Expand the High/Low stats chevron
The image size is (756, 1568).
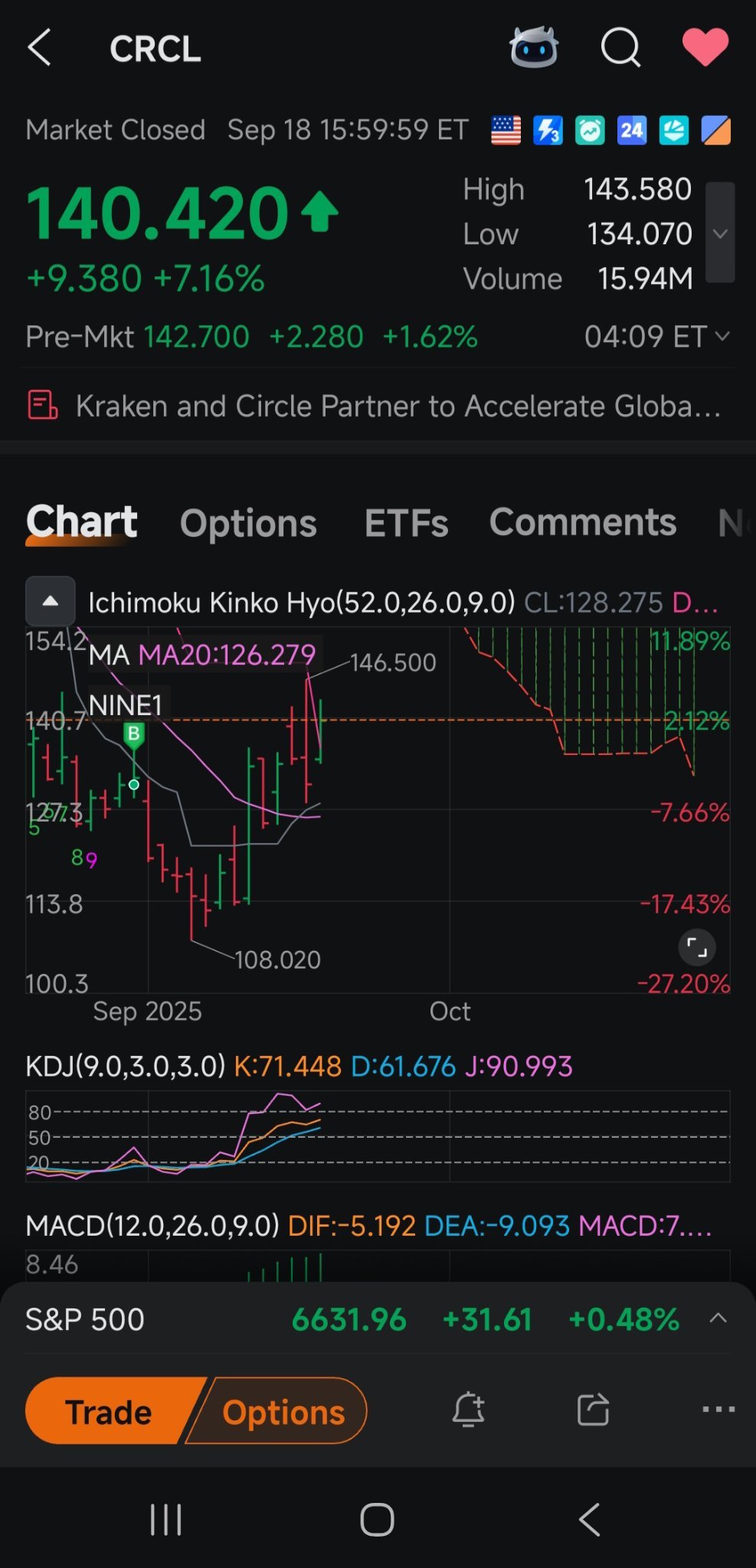pos(718,234)
